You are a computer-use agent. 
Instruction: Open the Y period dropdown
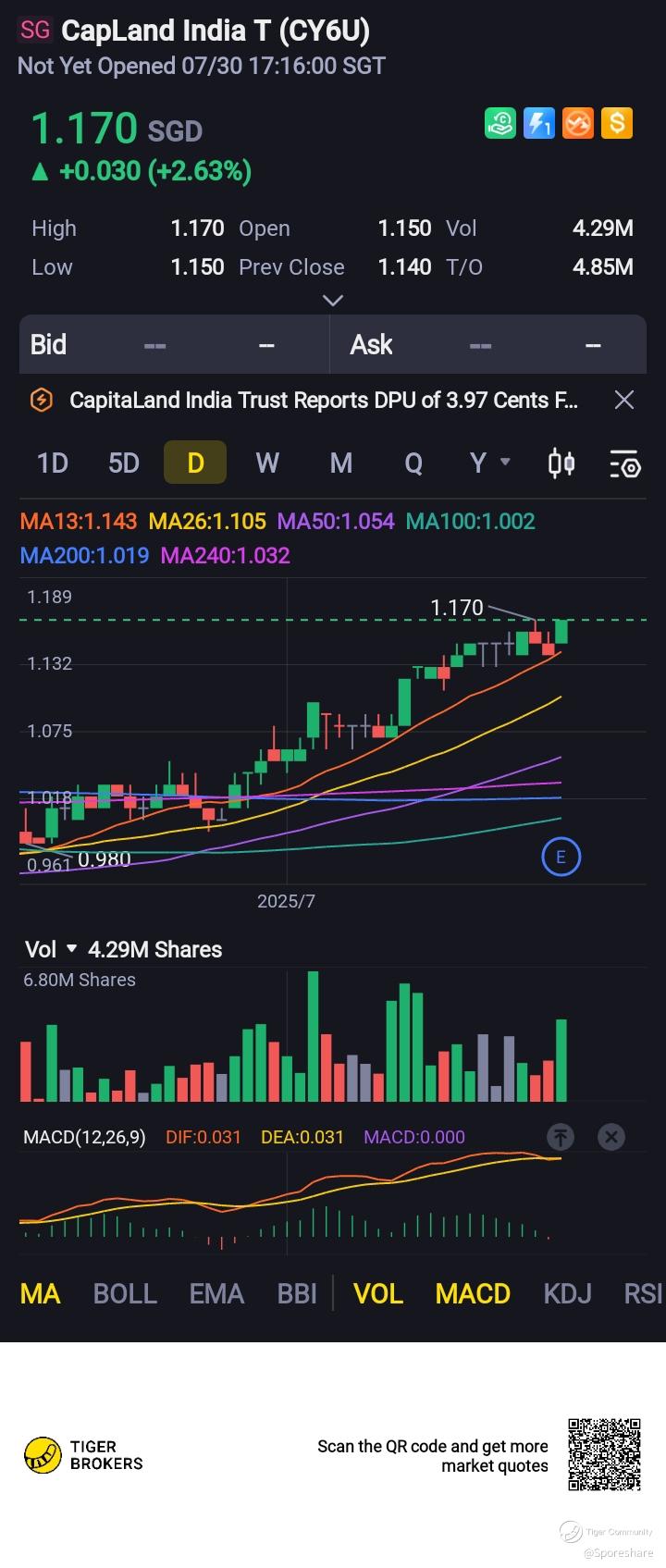488,463
